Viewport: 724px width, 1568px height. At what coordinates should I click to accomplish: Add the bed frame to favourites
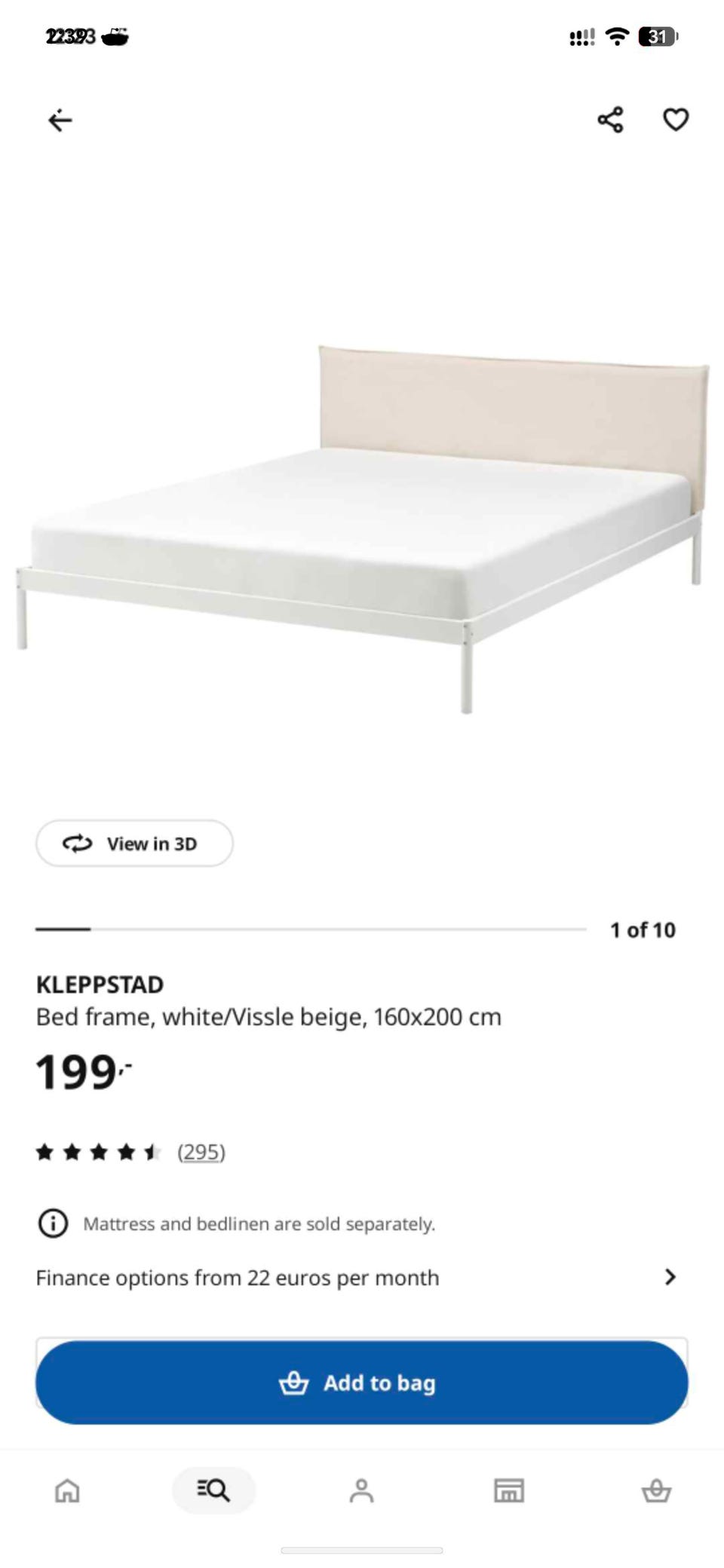(x=675, y=120)
